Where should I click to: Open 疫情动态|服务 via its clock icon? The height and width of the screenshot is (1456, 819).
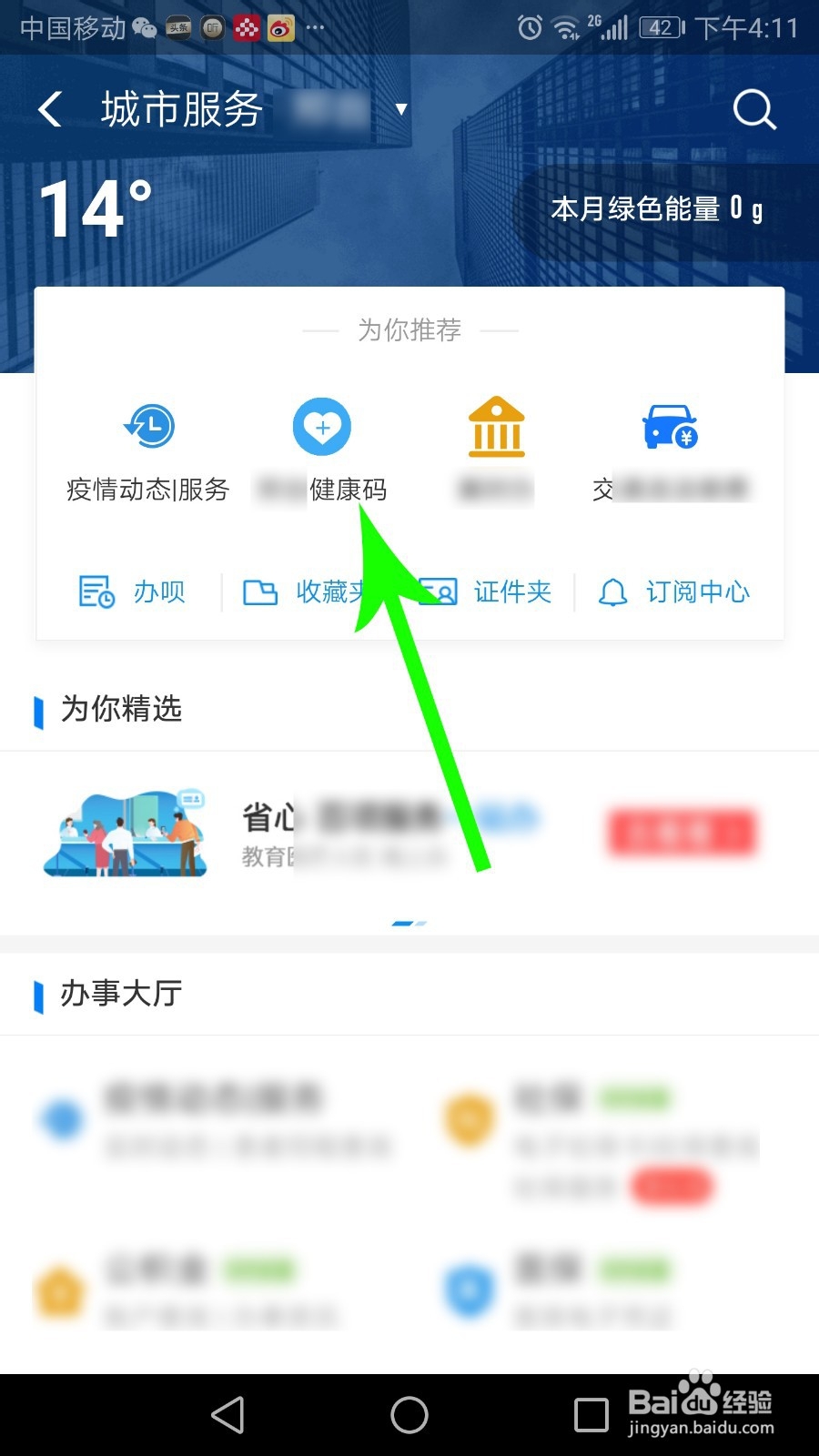click(x=147, y=426)
